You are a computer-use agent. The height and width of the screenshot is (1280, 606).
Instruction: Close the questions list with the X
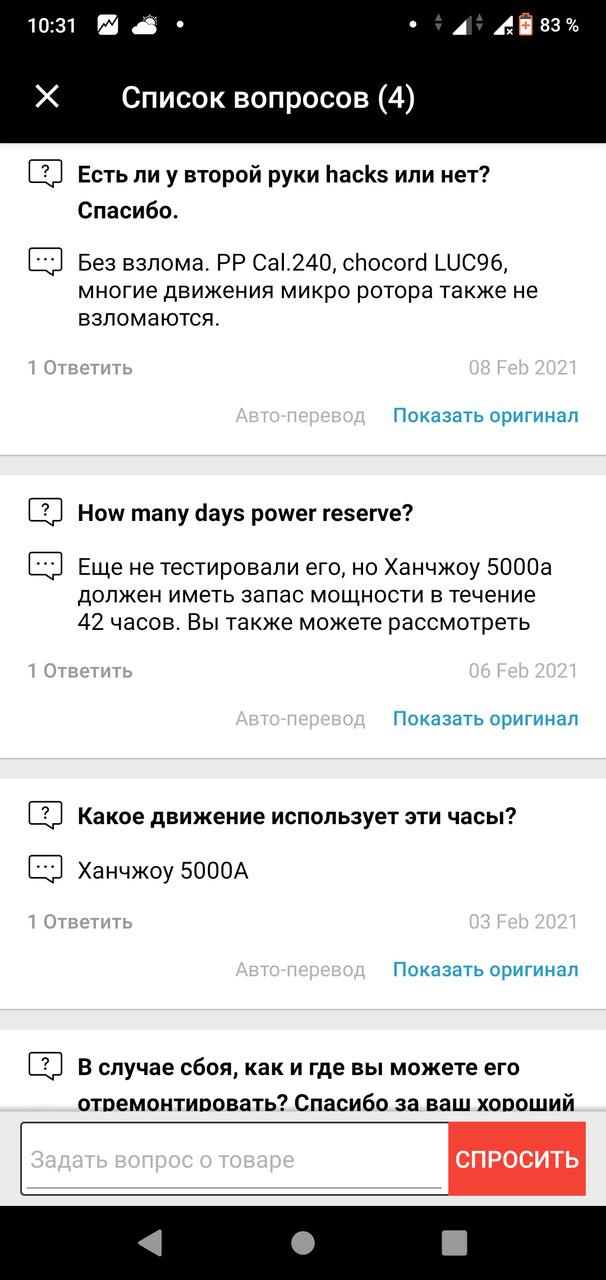click(47, 96)
